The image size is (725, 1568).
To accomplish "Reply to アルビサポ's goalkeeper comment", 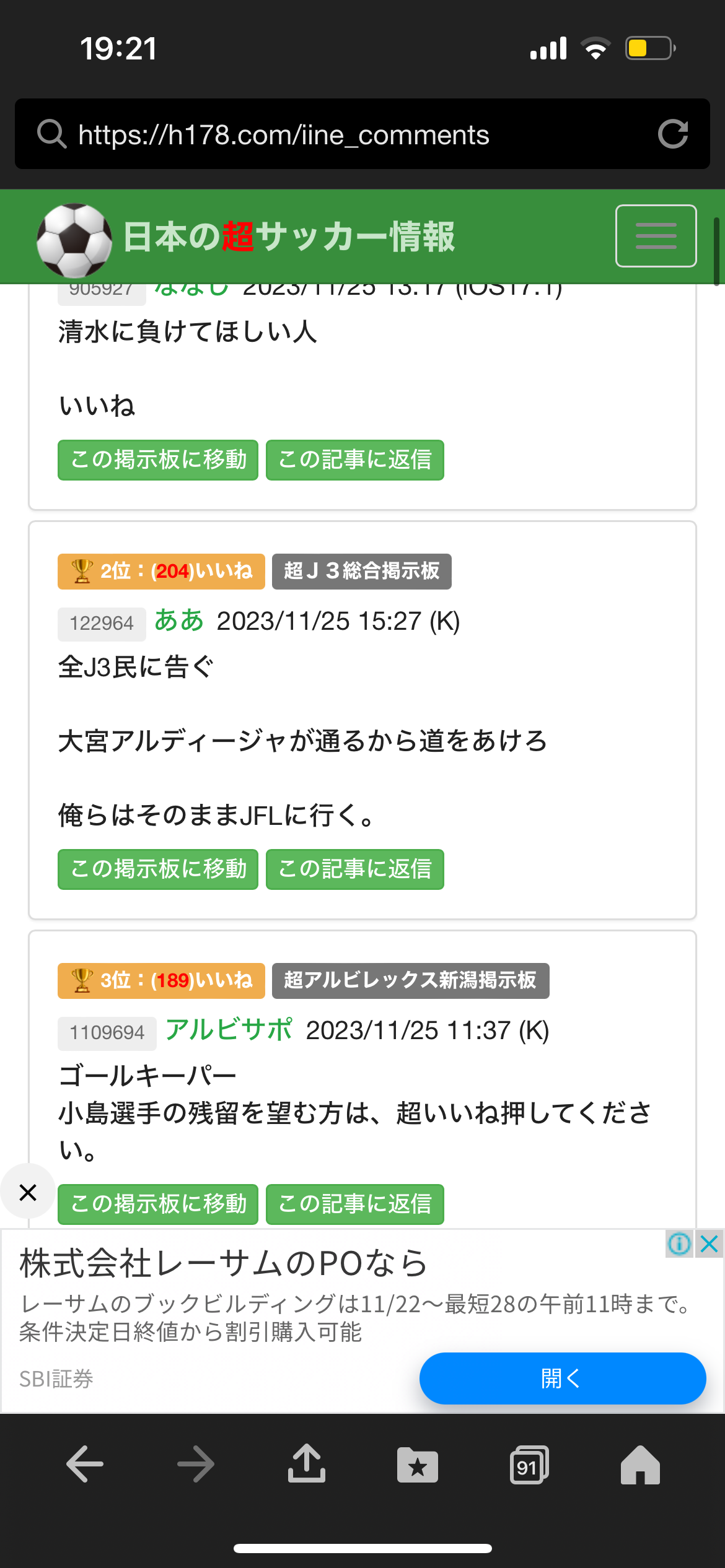I will [355, 1204].
